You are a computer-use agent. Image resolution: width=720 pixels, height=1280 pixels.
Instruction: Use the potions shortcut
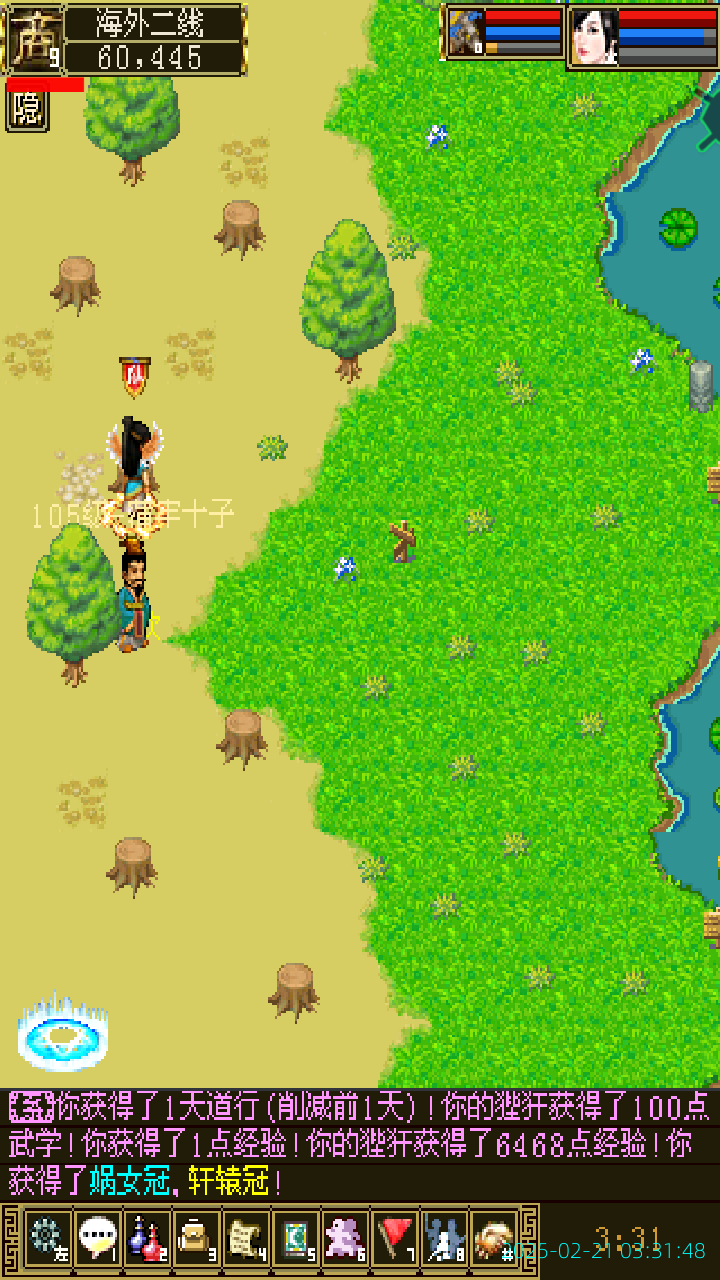tap(146, 1238)
